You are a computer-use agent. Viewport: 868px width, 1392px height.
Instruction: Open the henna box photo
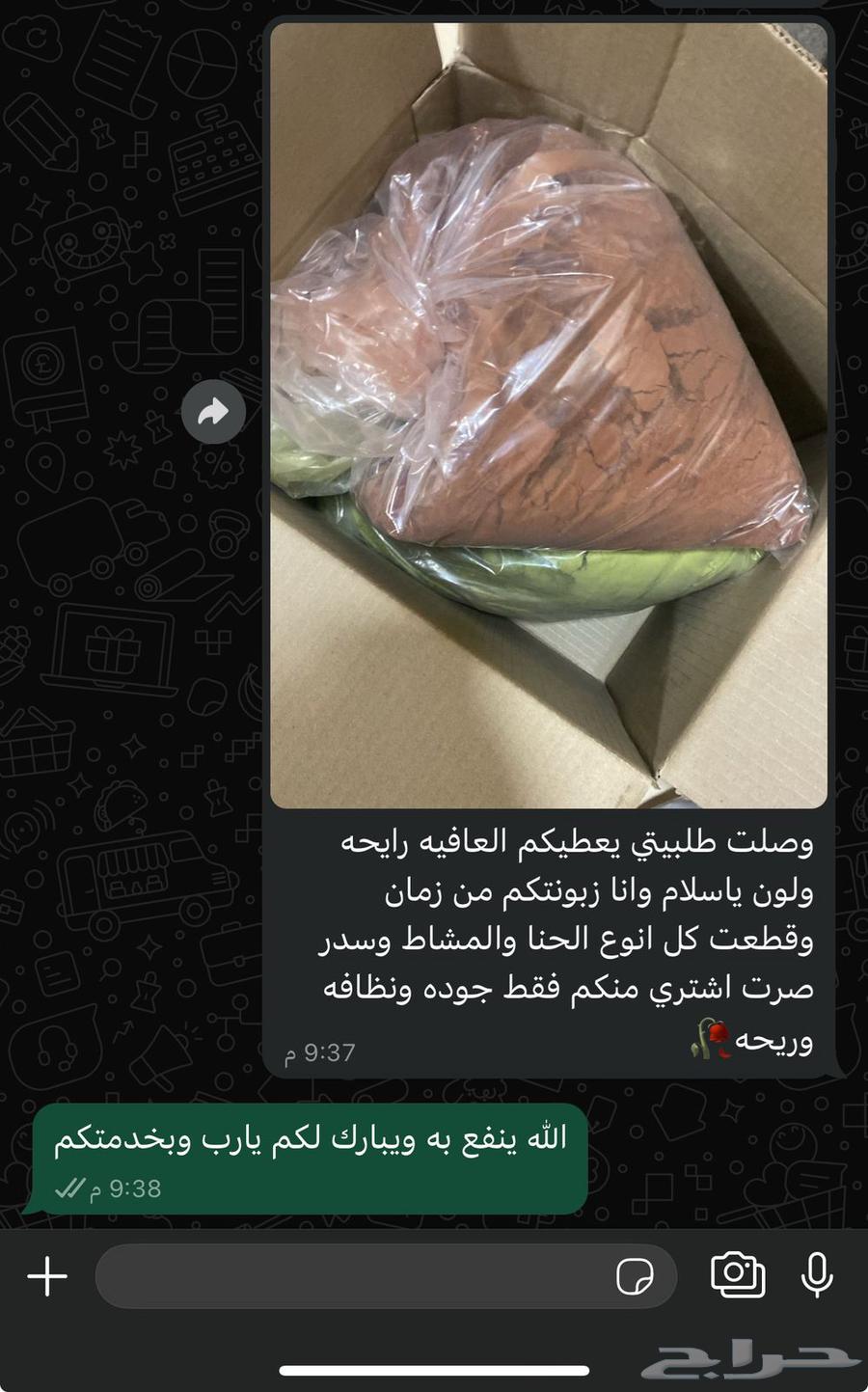click(x=548, y=415)
